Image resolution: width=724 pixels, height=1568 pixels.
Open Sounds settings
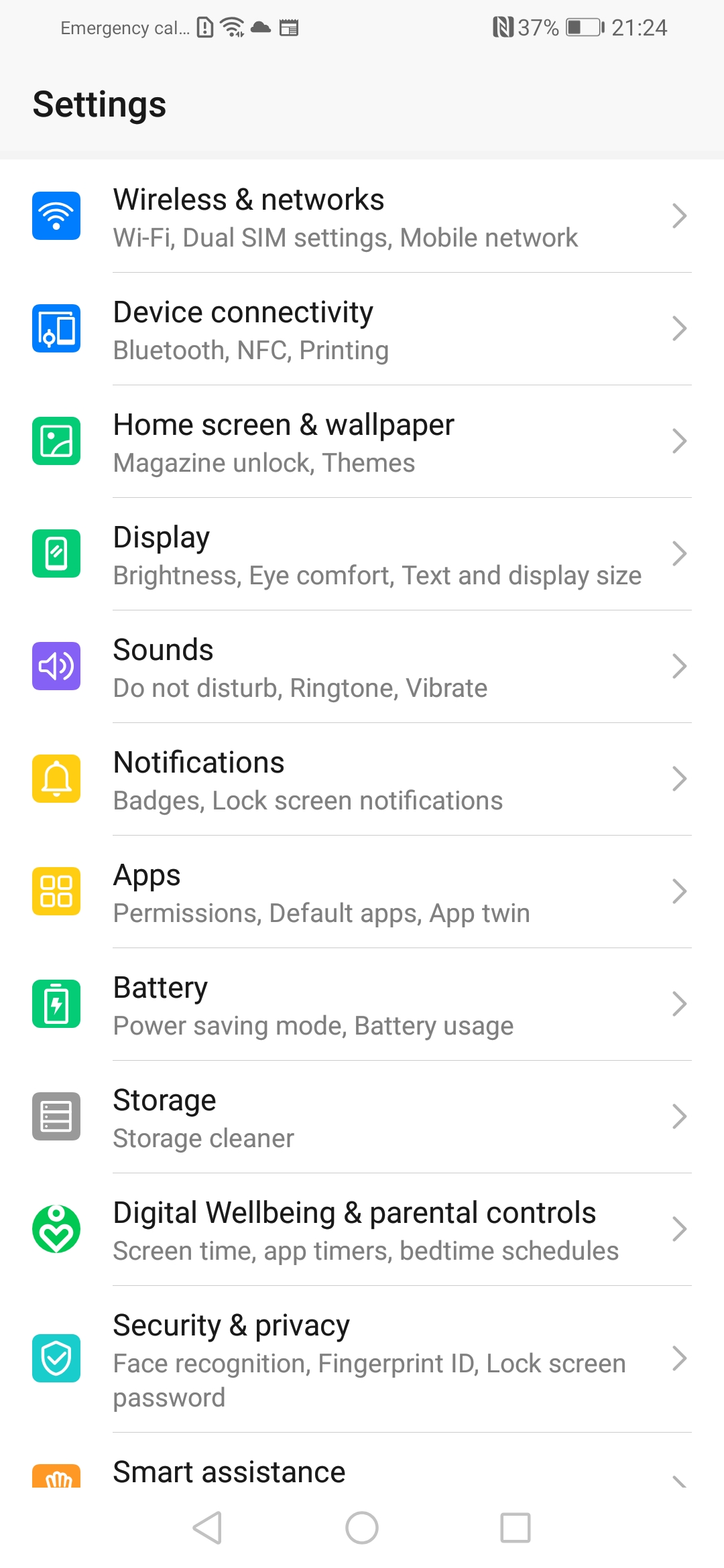click(362, 667)
